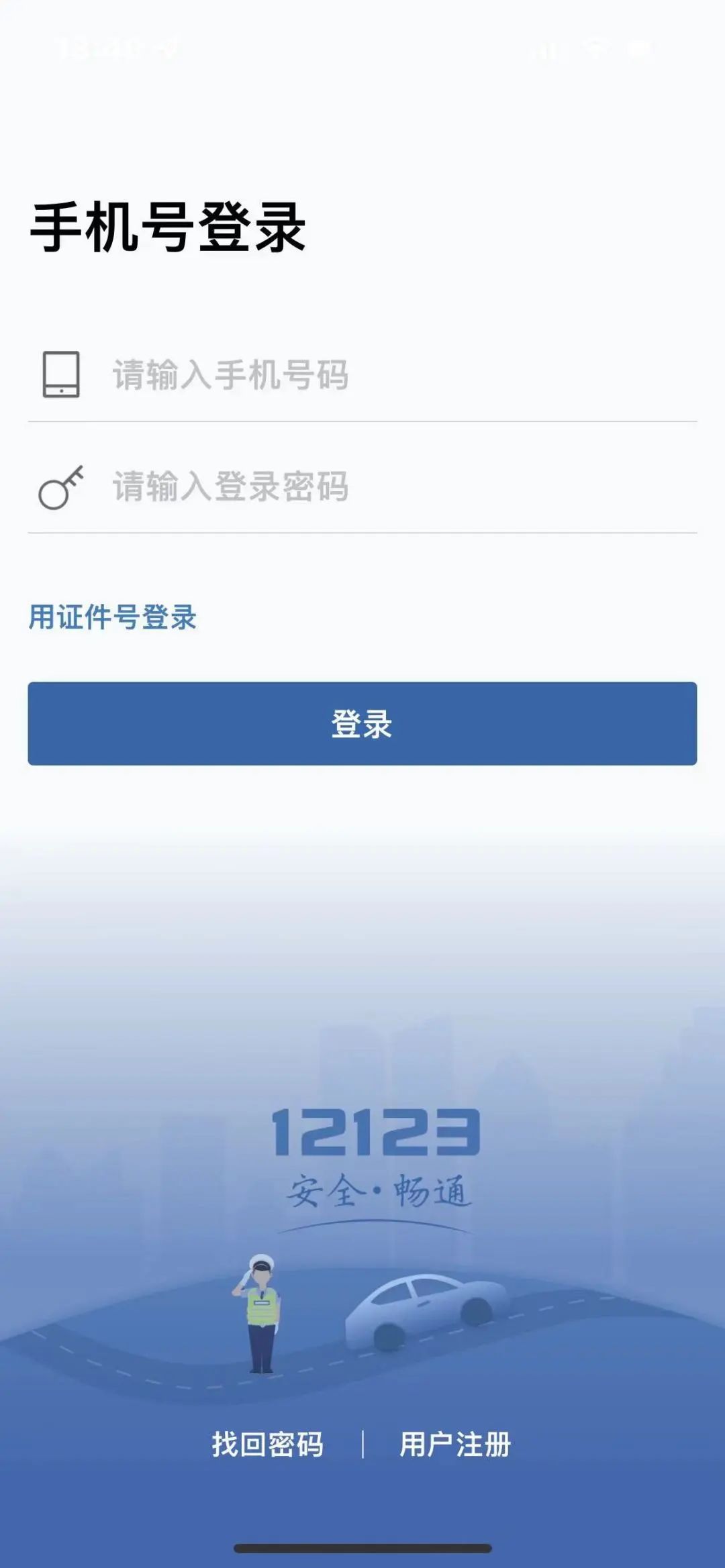Tap the home indicator bar at screen bottom
Screen dimensions: 725x1568
coord(362,1547)
